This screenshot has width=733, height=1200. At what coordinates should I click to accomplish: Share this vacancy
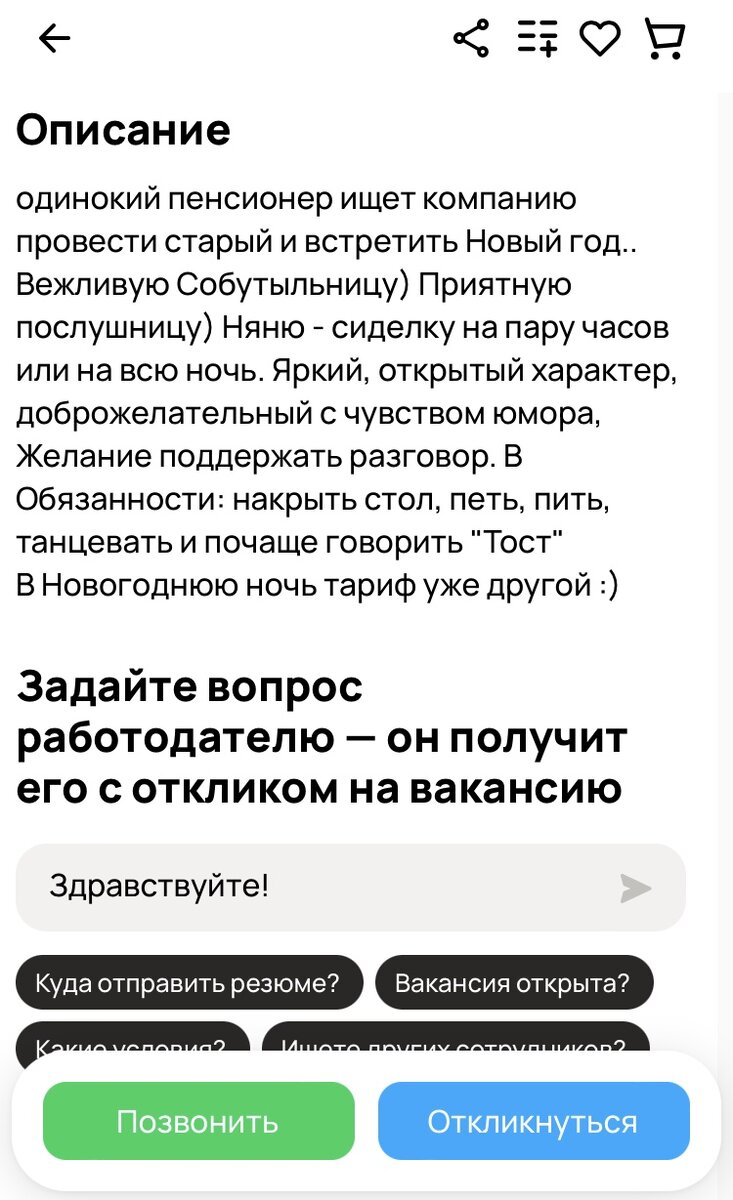tap(472, 39)
